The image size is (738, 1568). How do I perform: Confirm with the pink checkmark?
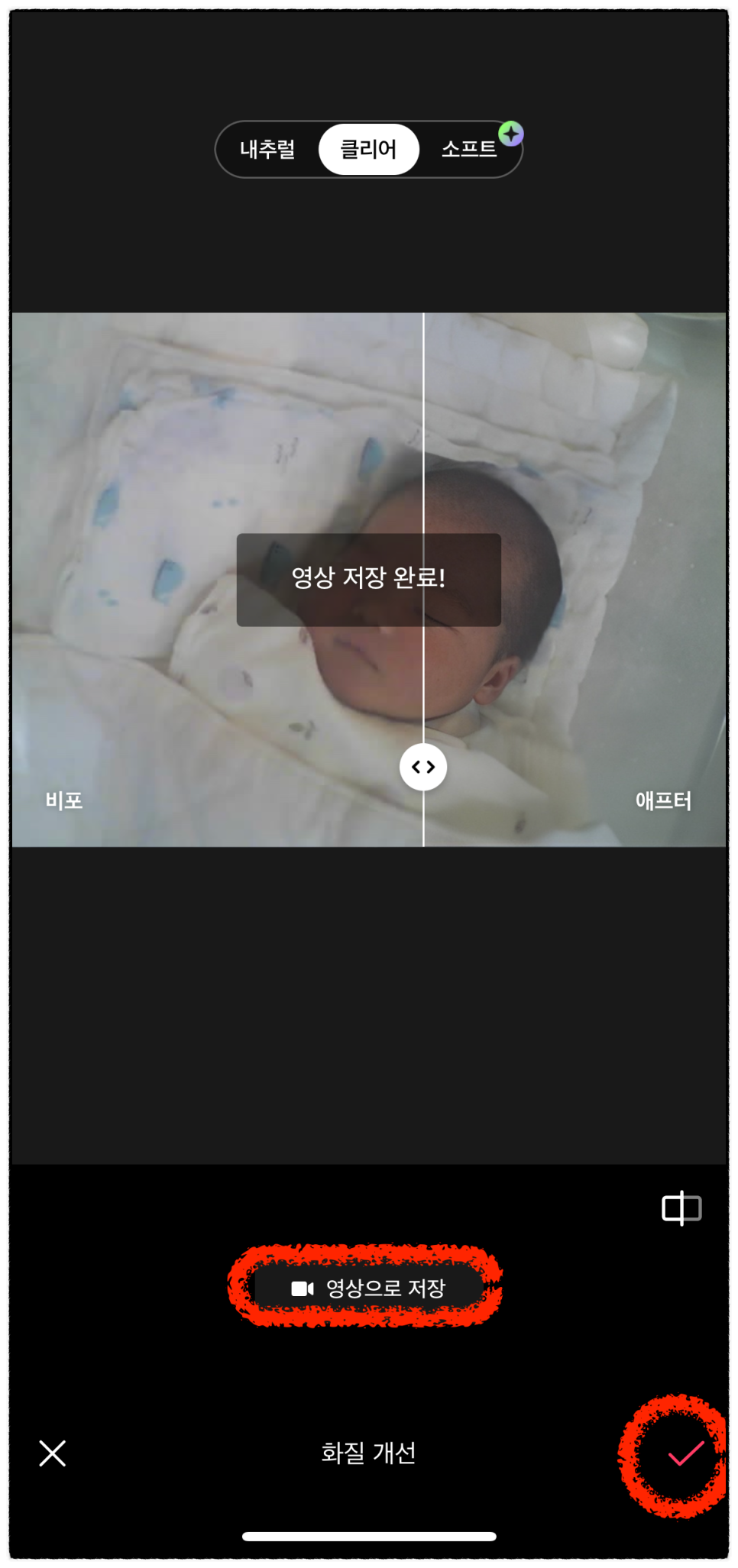(x=685, y=1453)
